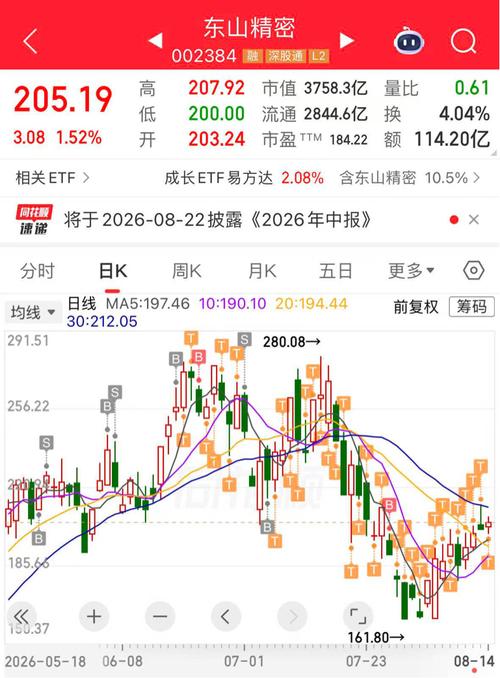
Task: Open chart settings hexagon icon
Action: pos(474,271)
